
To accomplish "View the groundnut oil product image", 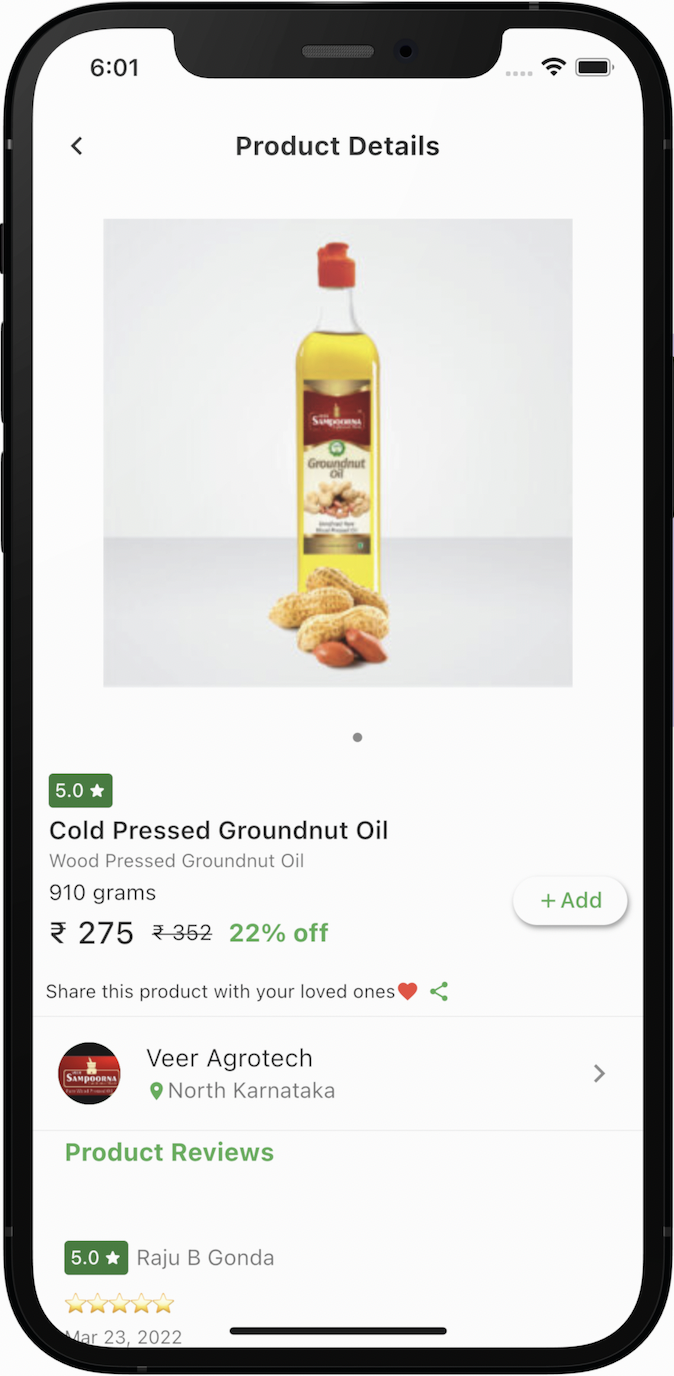I will 338,452.
